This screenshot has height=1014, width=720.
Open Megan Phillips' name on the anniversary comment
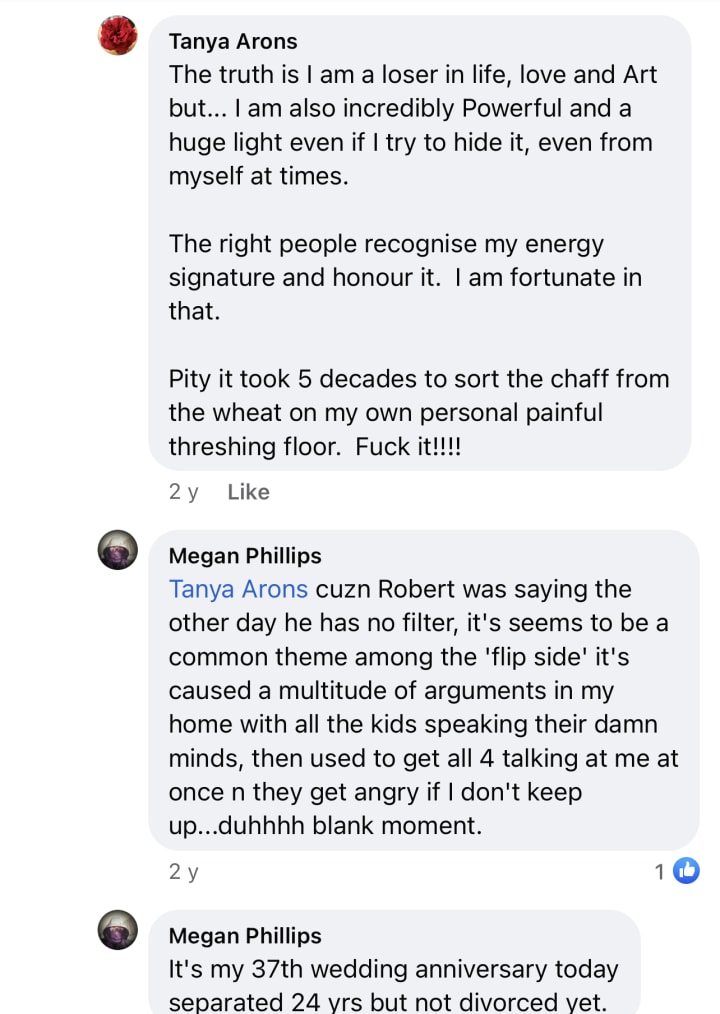tap(245, 936)
